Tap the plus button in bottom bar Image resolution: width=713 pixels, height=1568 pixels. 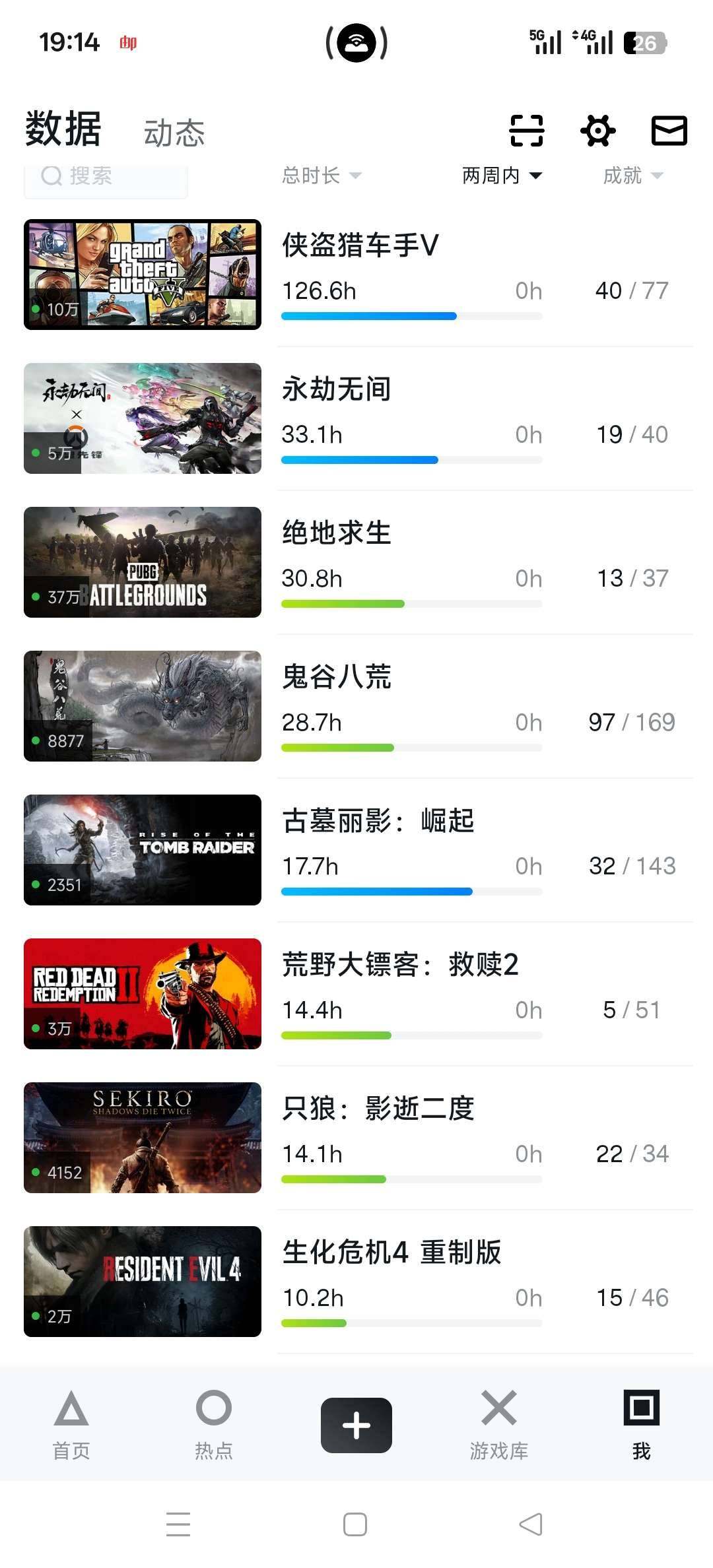(x=355, y=1423)
